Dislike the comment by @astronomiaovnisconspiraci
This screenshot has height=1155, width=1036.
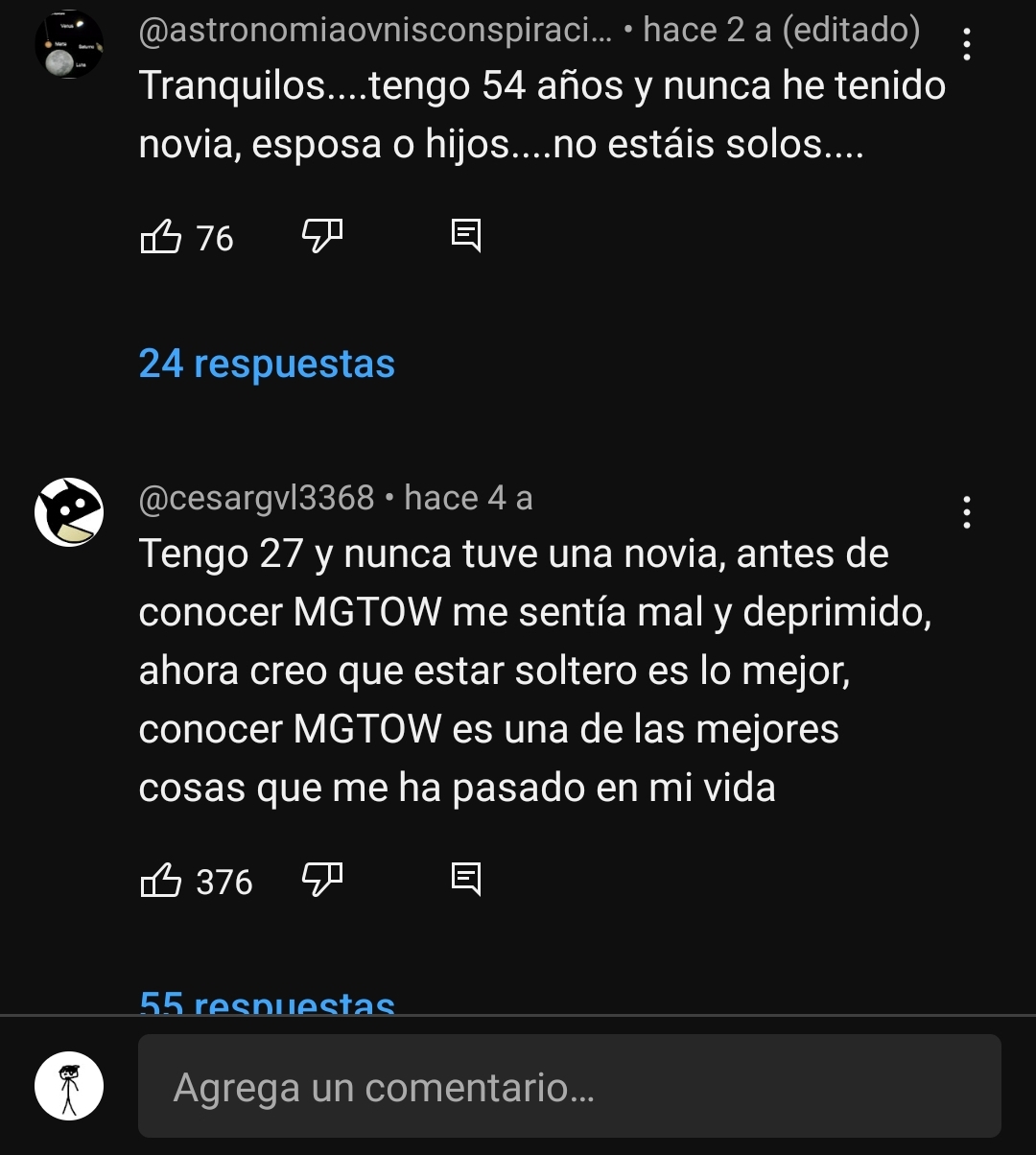point(323,236)
